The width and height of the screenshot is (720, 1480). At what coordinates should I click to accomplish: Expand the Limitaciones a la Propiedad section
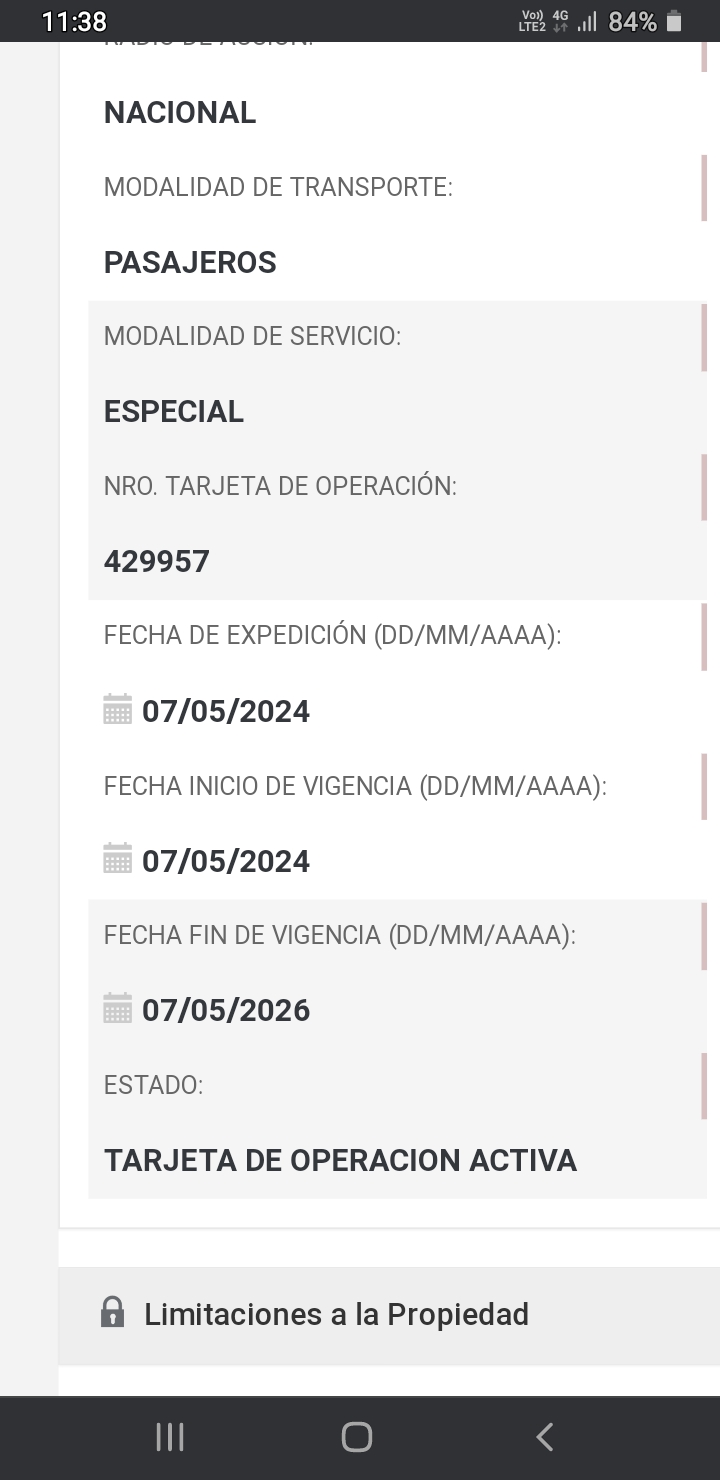coord(336,1314)
